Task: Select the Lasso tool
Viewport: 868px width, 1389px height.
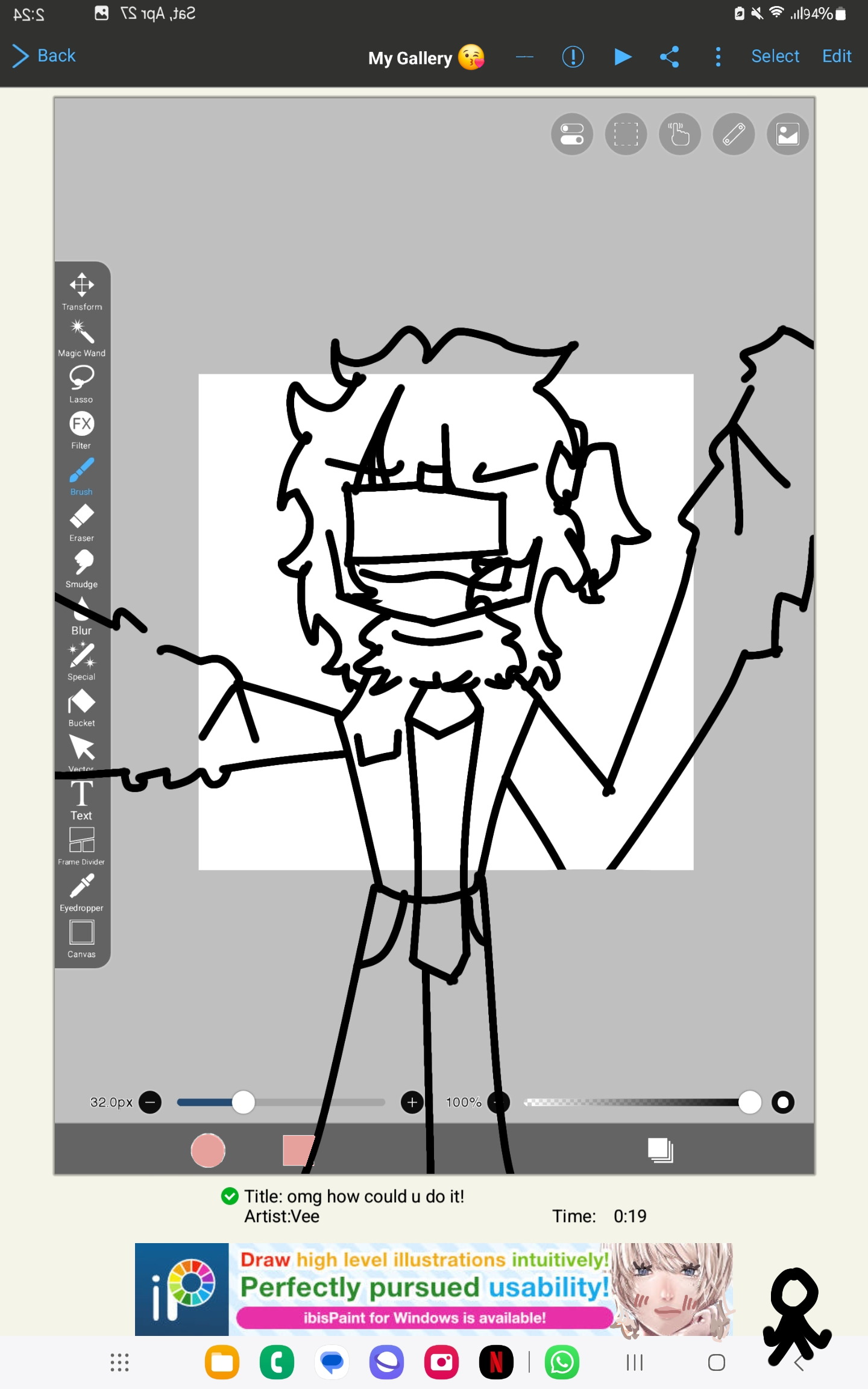Action: [x=81, y=380]
